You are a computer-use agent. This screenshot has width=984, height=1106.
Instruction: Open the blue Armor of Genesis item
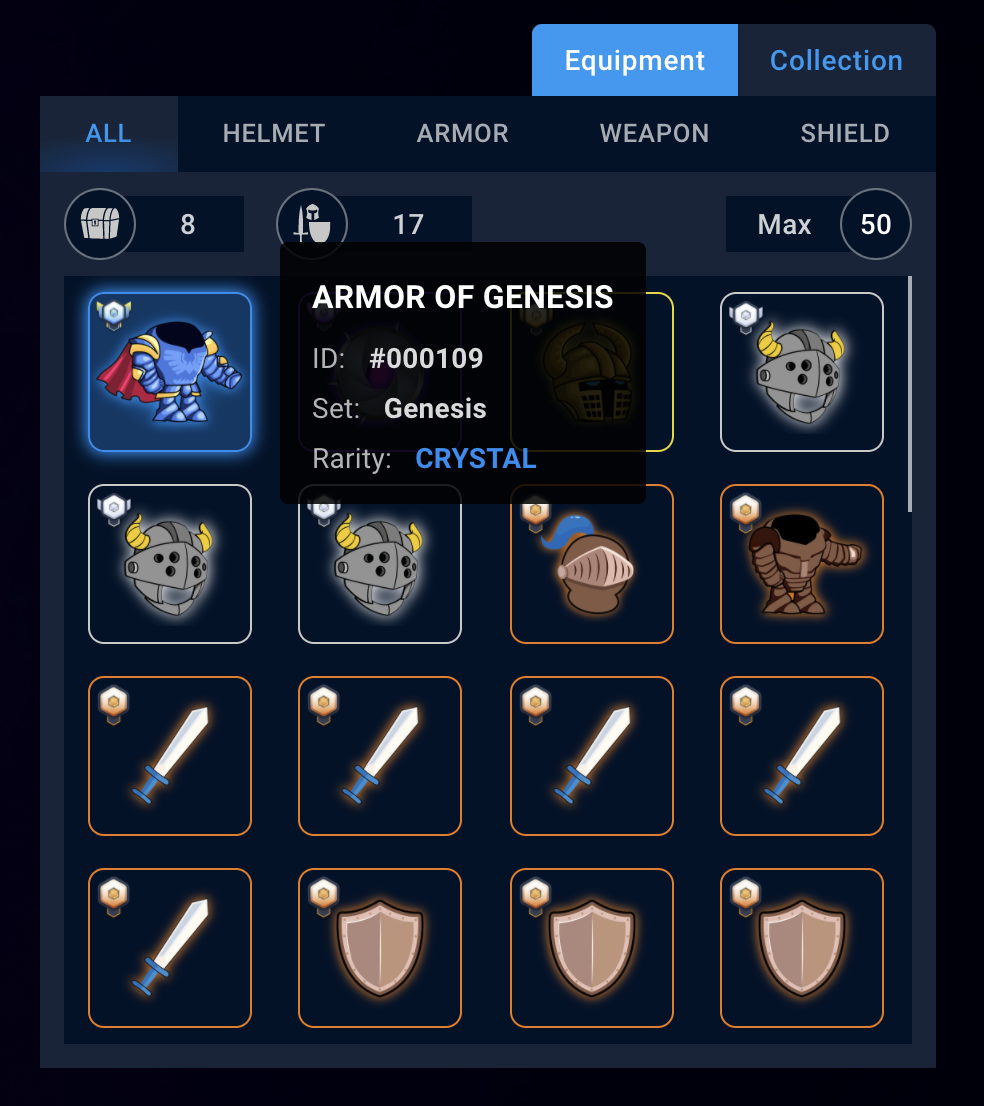point(170,372)
